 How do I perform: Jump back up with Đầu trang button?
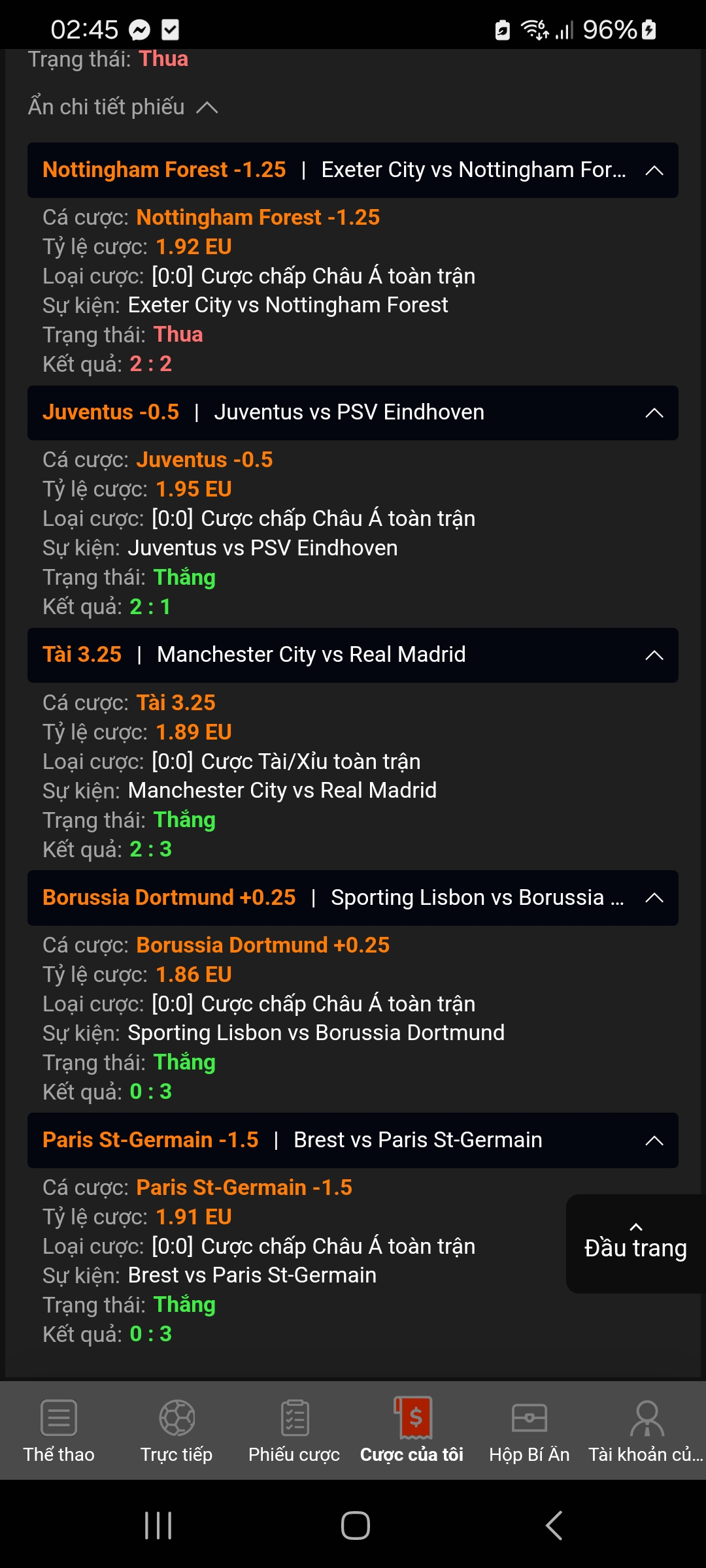pos(635,1243)
